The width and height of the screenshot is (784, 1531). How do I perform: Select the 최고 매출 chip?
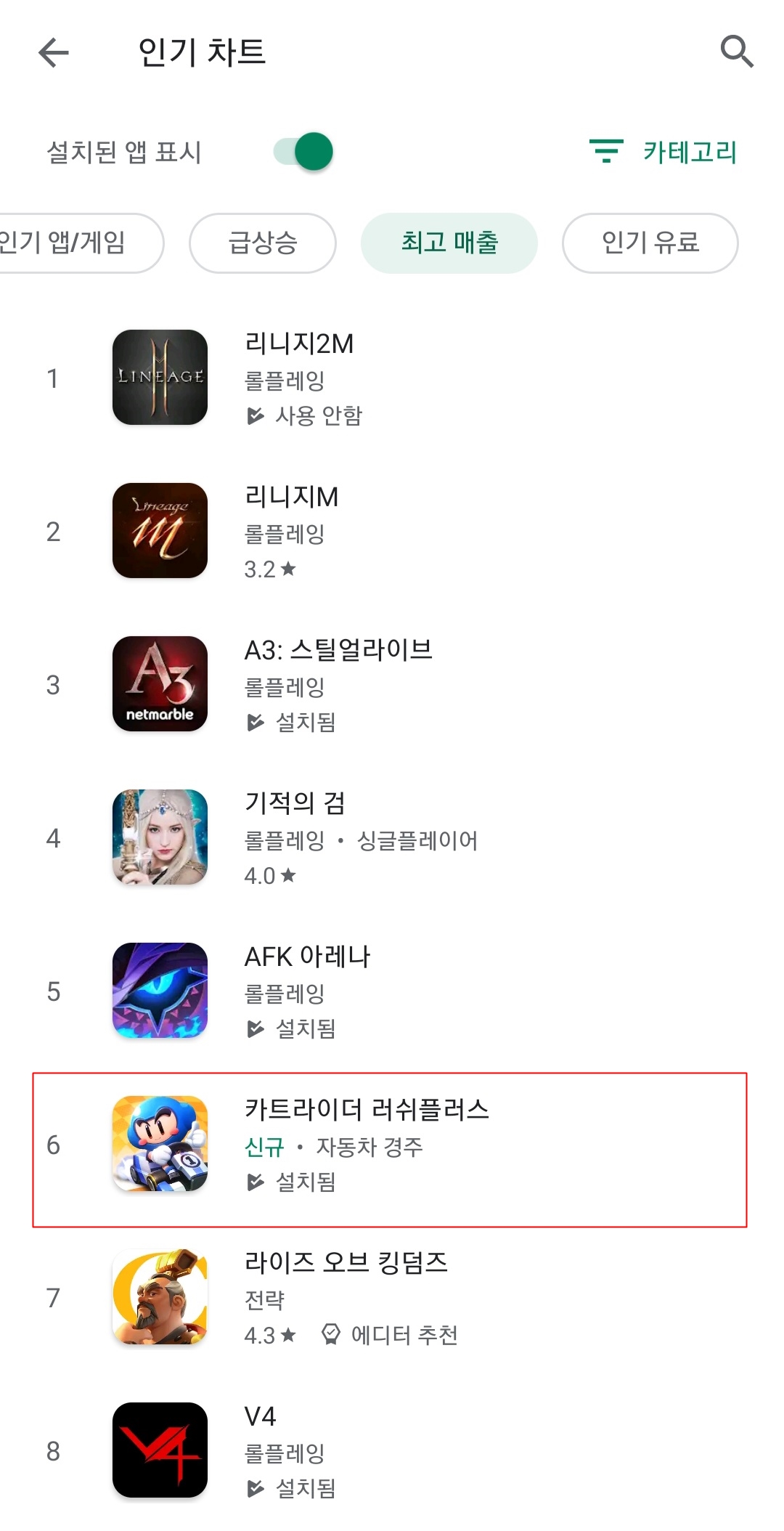(x=449, y=243)
